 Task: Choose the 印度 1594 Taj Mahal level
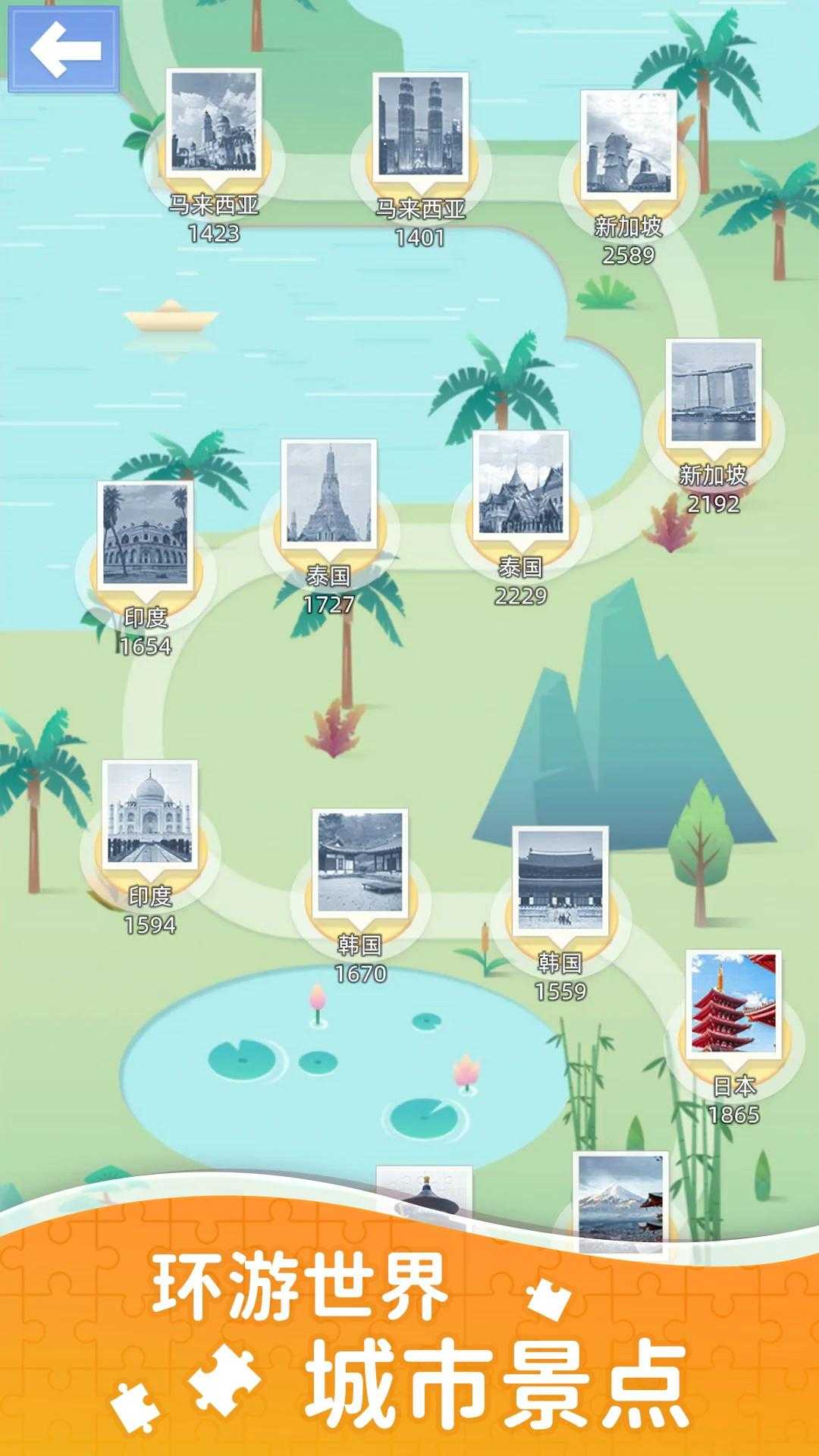tap(149, 814)
